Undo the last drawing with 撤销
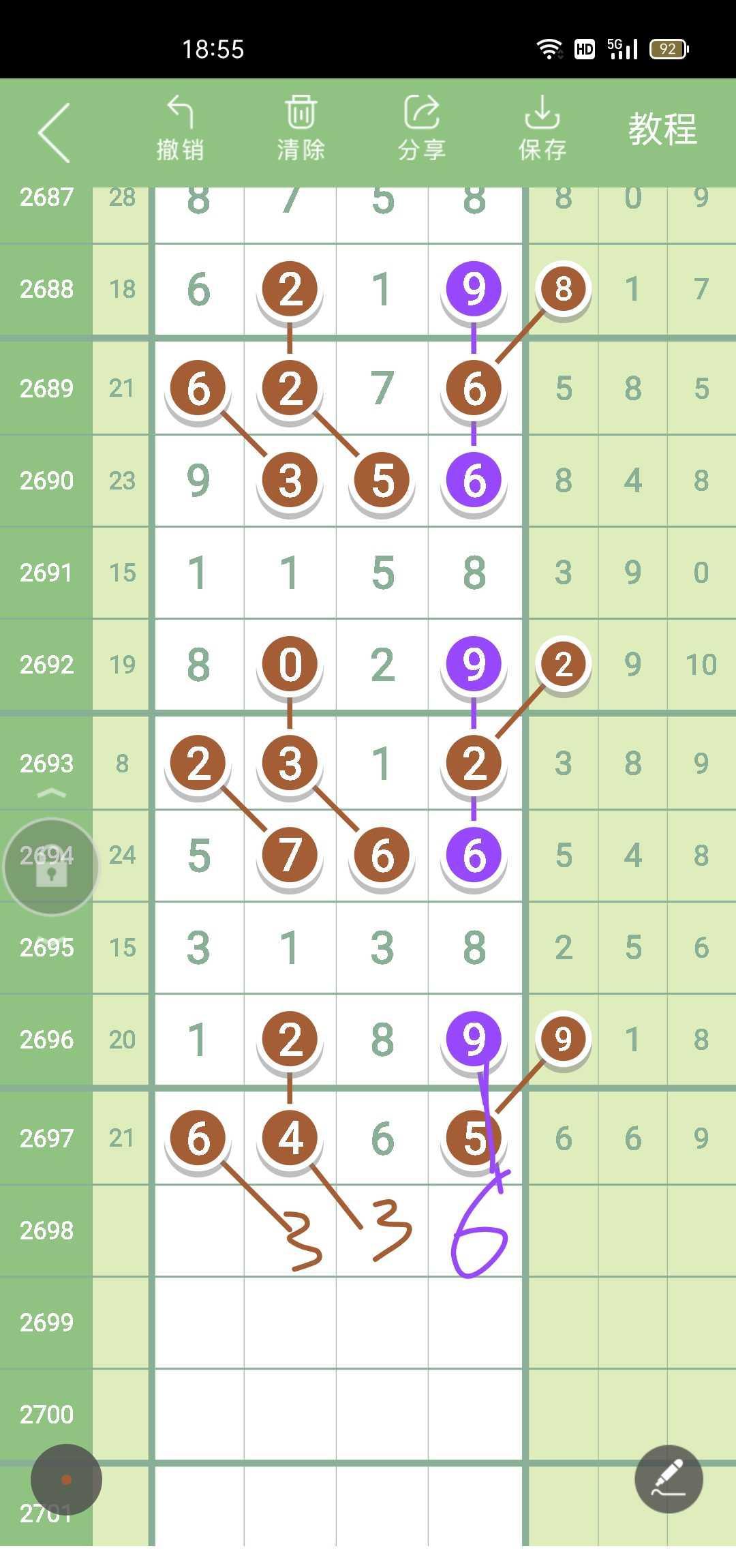The image size is (736, 1568). [x=181, y=130]
